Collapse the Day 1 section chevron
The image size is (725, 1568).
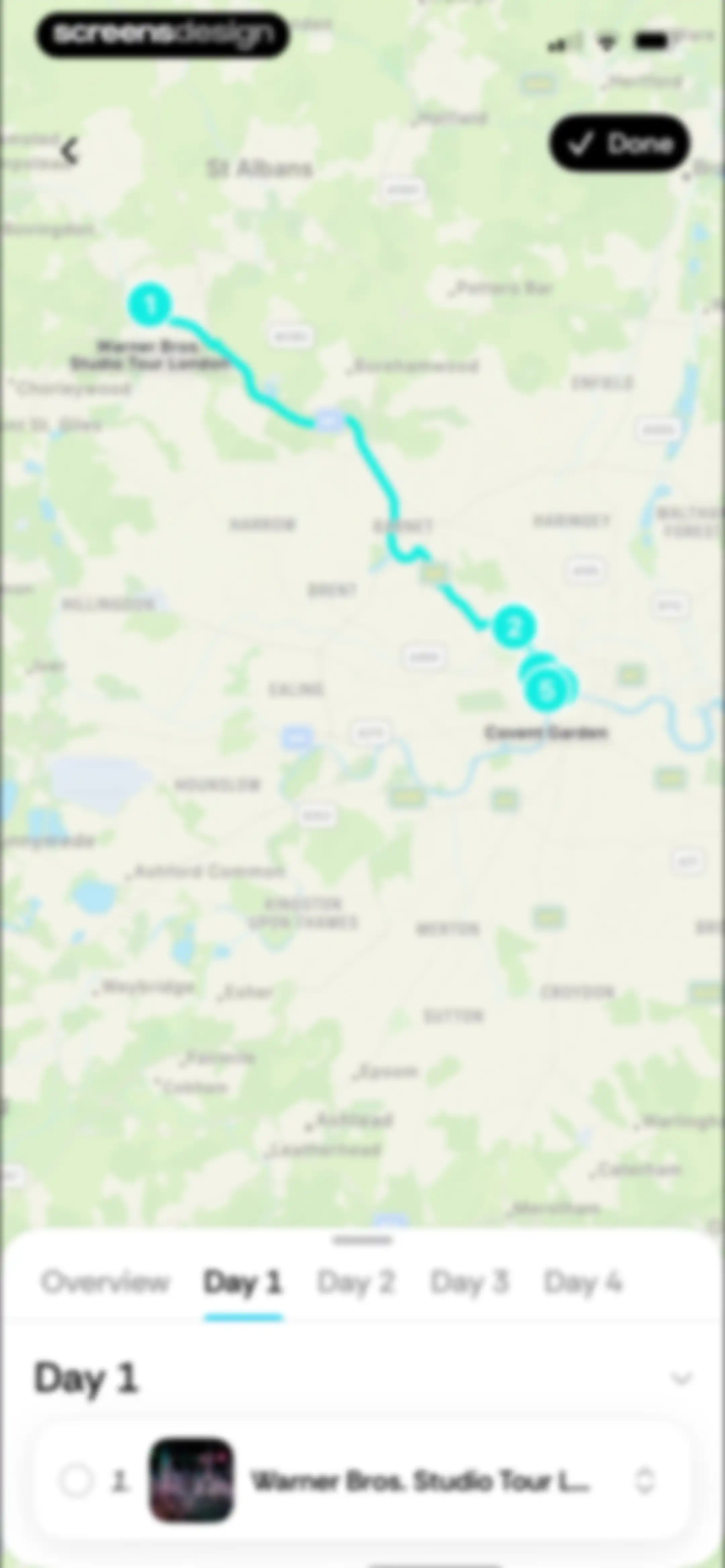point(681,1378)
